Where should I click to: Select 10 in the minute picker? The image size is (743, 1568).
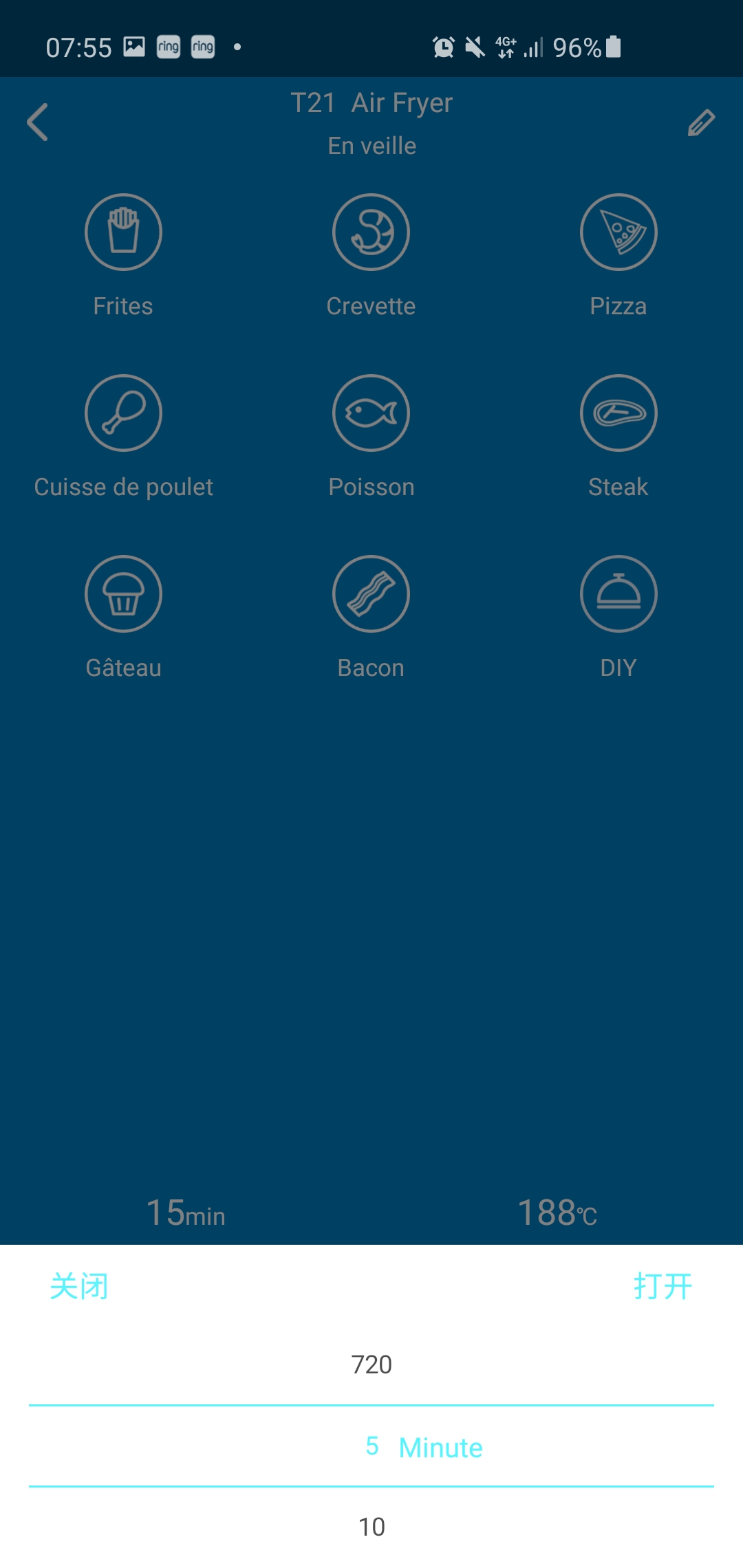click(371, 1527)
